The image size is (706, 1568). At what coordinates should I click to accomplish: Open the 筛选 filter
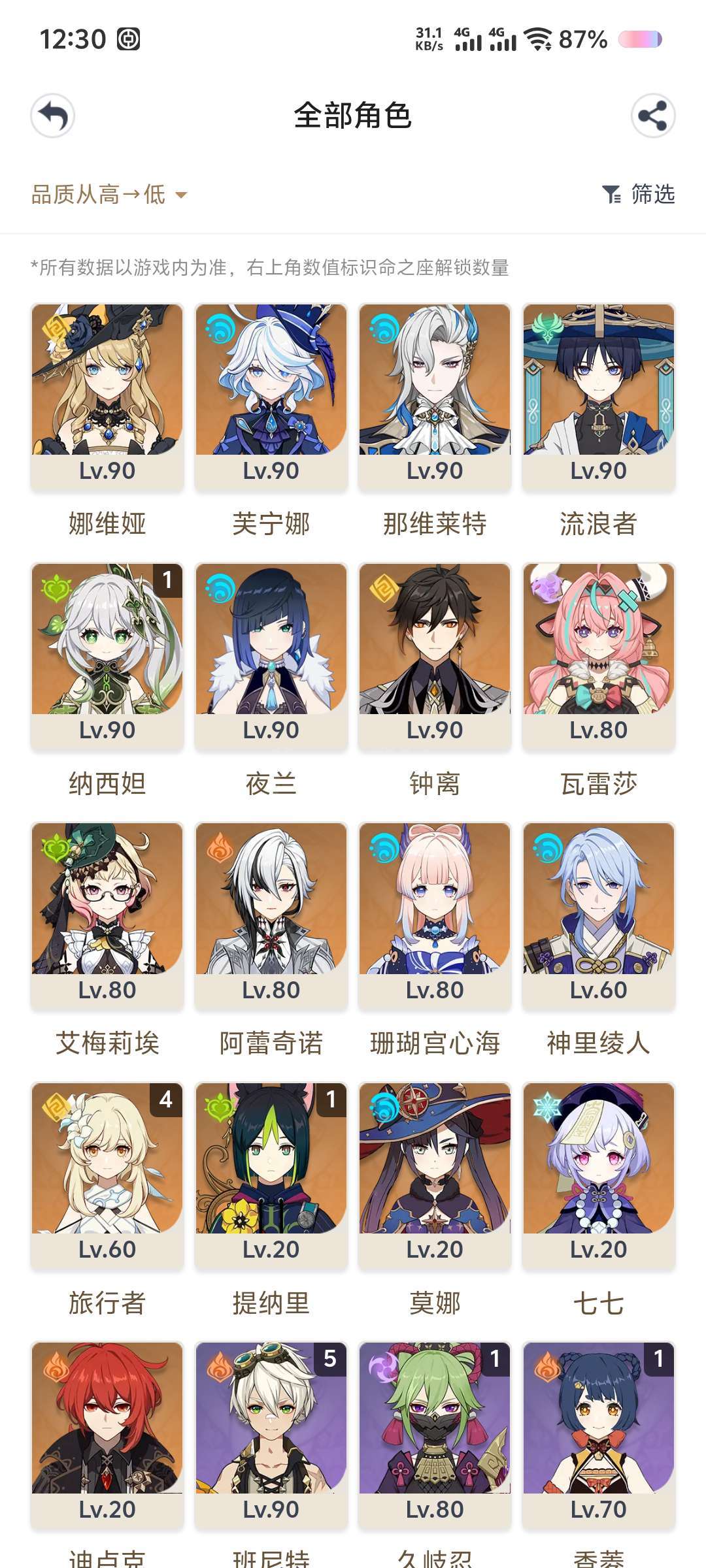pyautogui.click(x=639, y=194)
